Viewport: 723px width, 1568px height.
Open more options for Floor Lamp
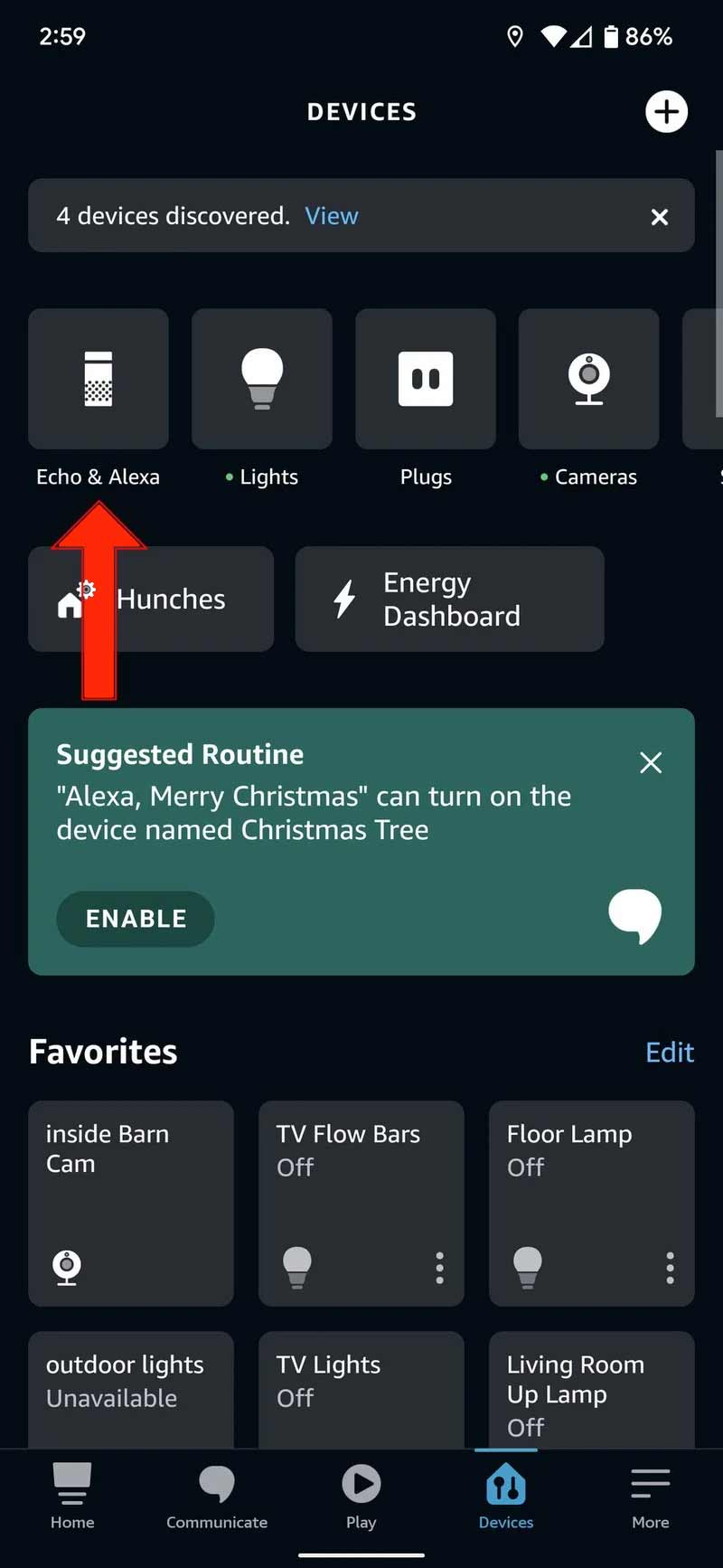[x=670, y=1268]
